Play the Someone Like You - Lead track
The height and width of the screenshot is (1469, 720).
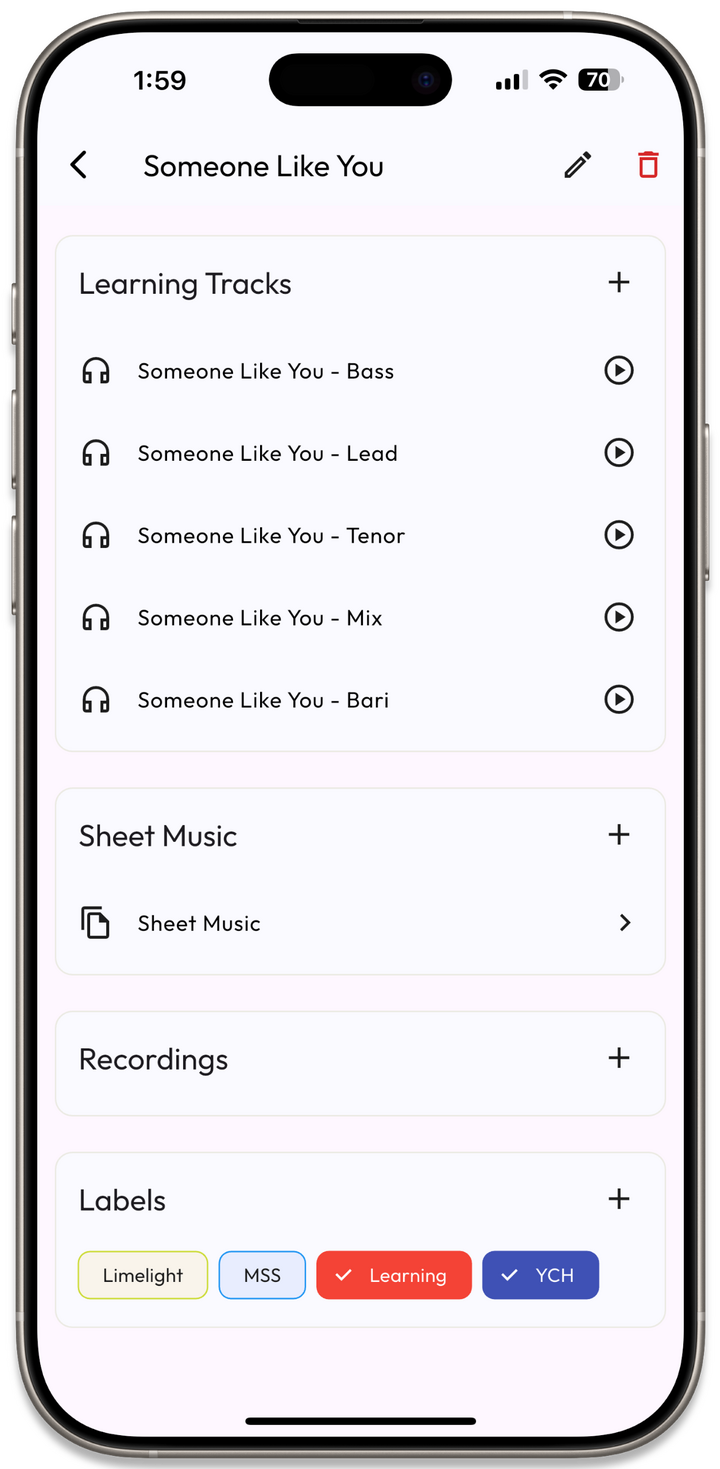pos(619,453)
